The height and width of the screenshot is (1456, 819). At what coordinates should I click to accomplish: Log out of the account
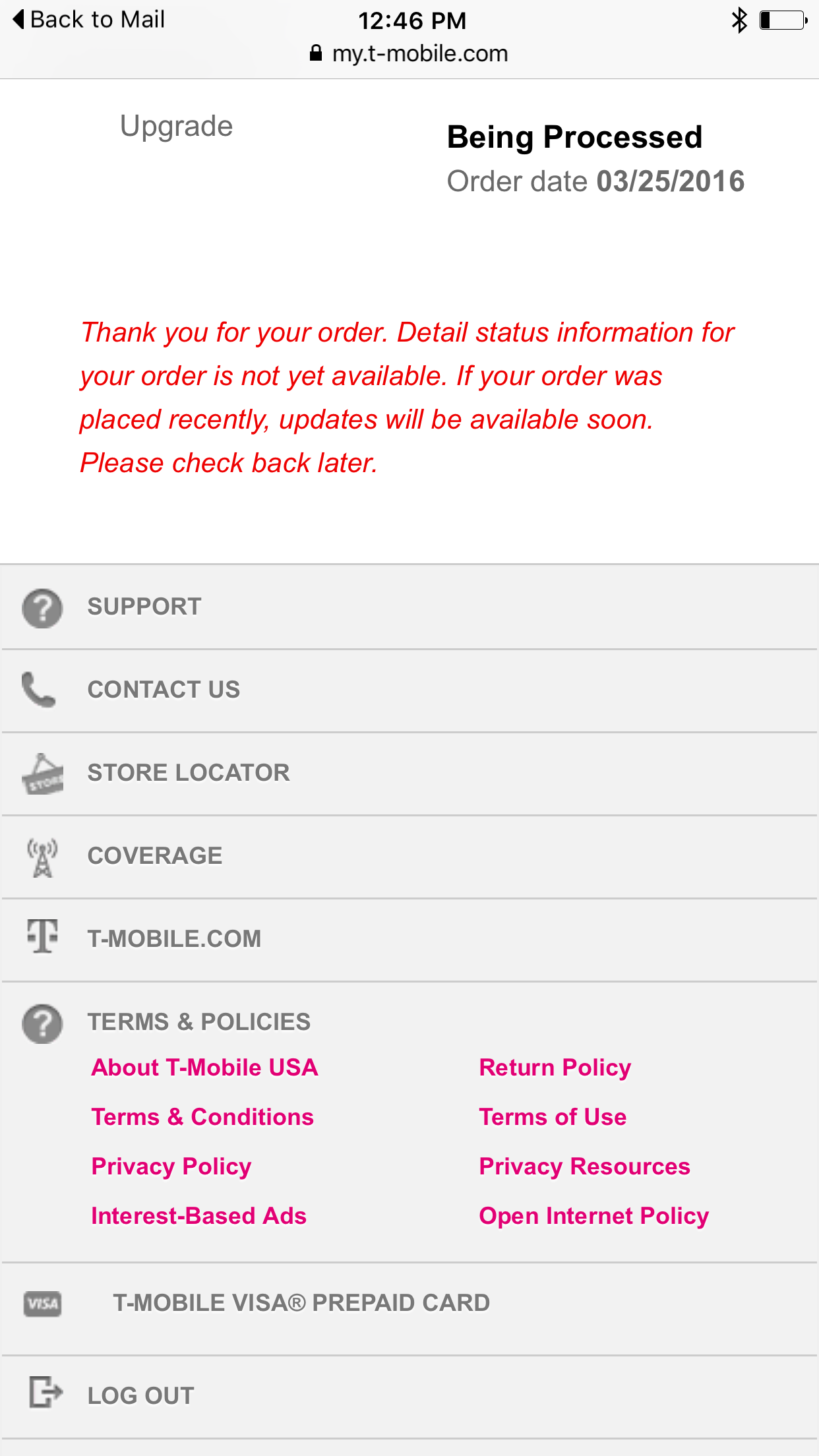(409, 1397)
